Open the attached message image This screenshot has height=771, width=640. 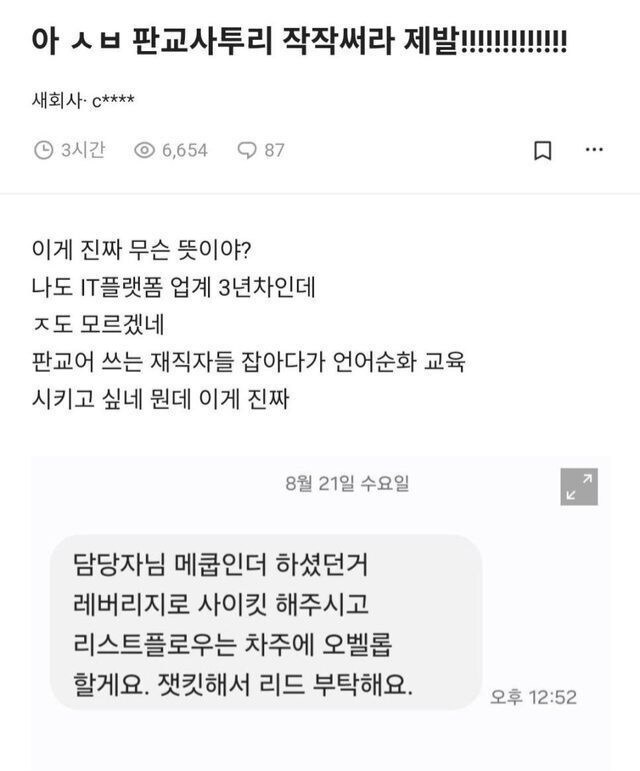point(300,620)
